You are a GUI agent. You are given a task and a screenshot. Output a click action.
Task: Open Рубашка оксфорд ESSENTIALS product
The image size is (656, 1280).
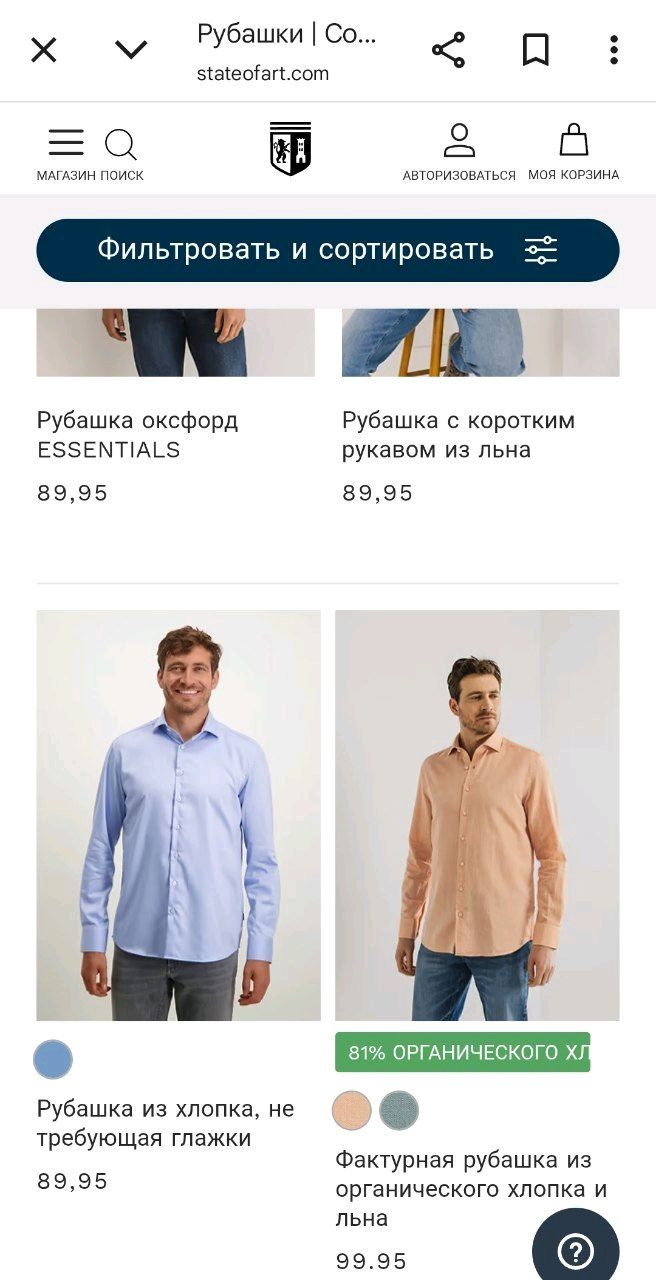tap(138, 435)
